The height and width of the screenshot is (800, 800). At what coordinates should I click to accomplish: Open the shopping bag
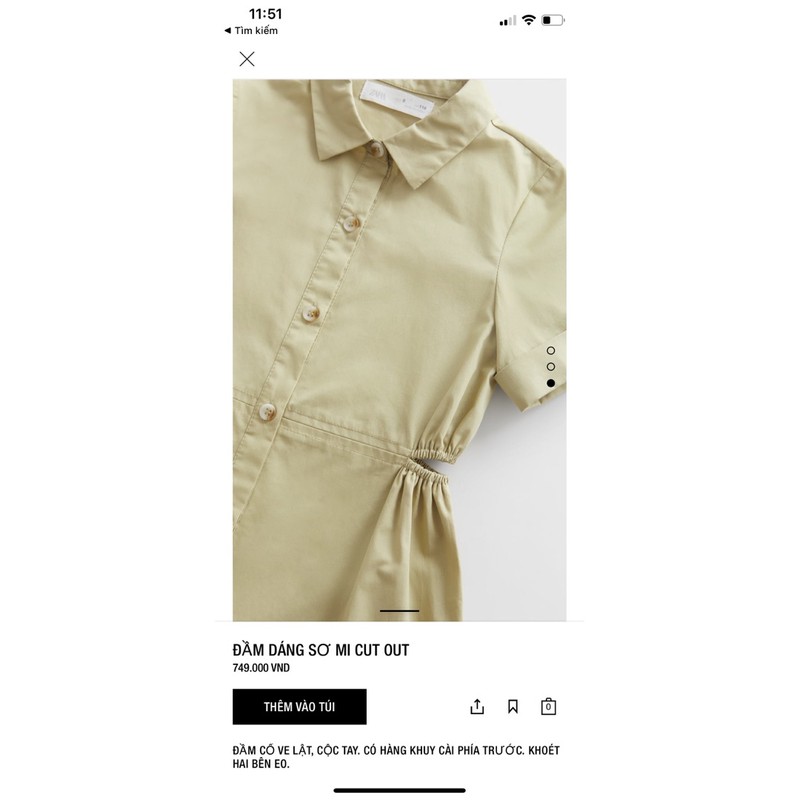tap(548, 707)
